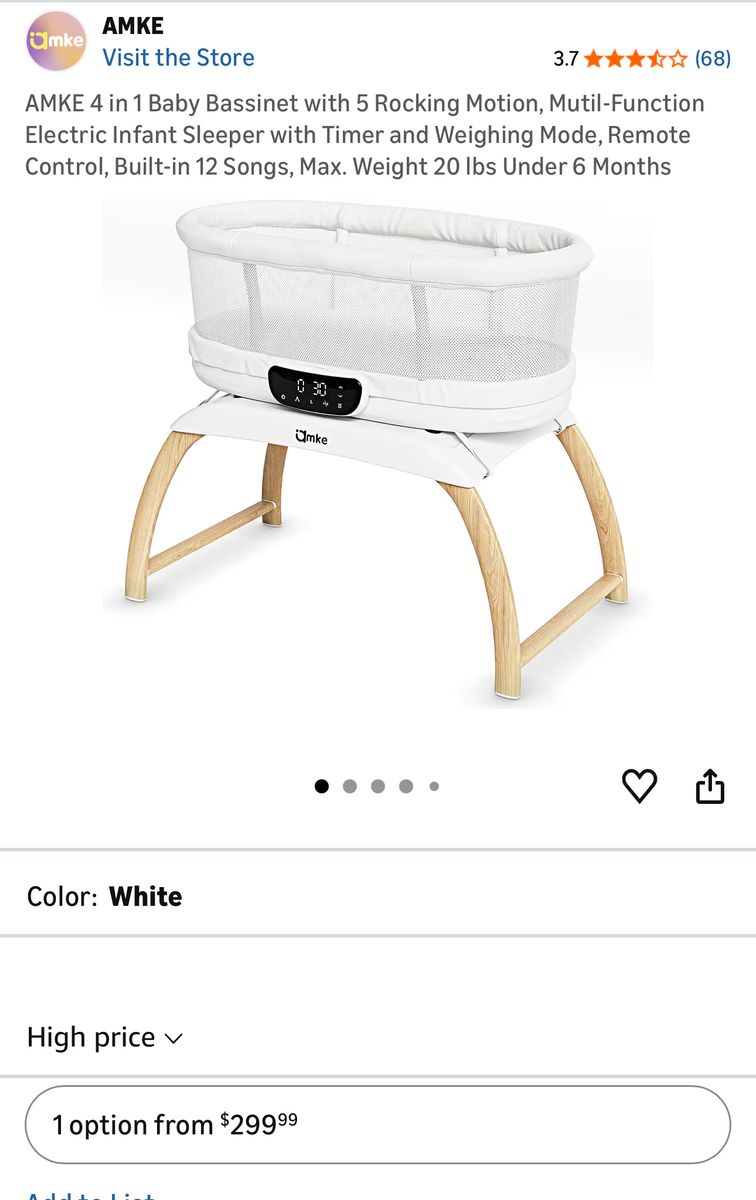This screenshot has width=756, height=1200.
Task: Select the White color option
Action: coord(148,896)
